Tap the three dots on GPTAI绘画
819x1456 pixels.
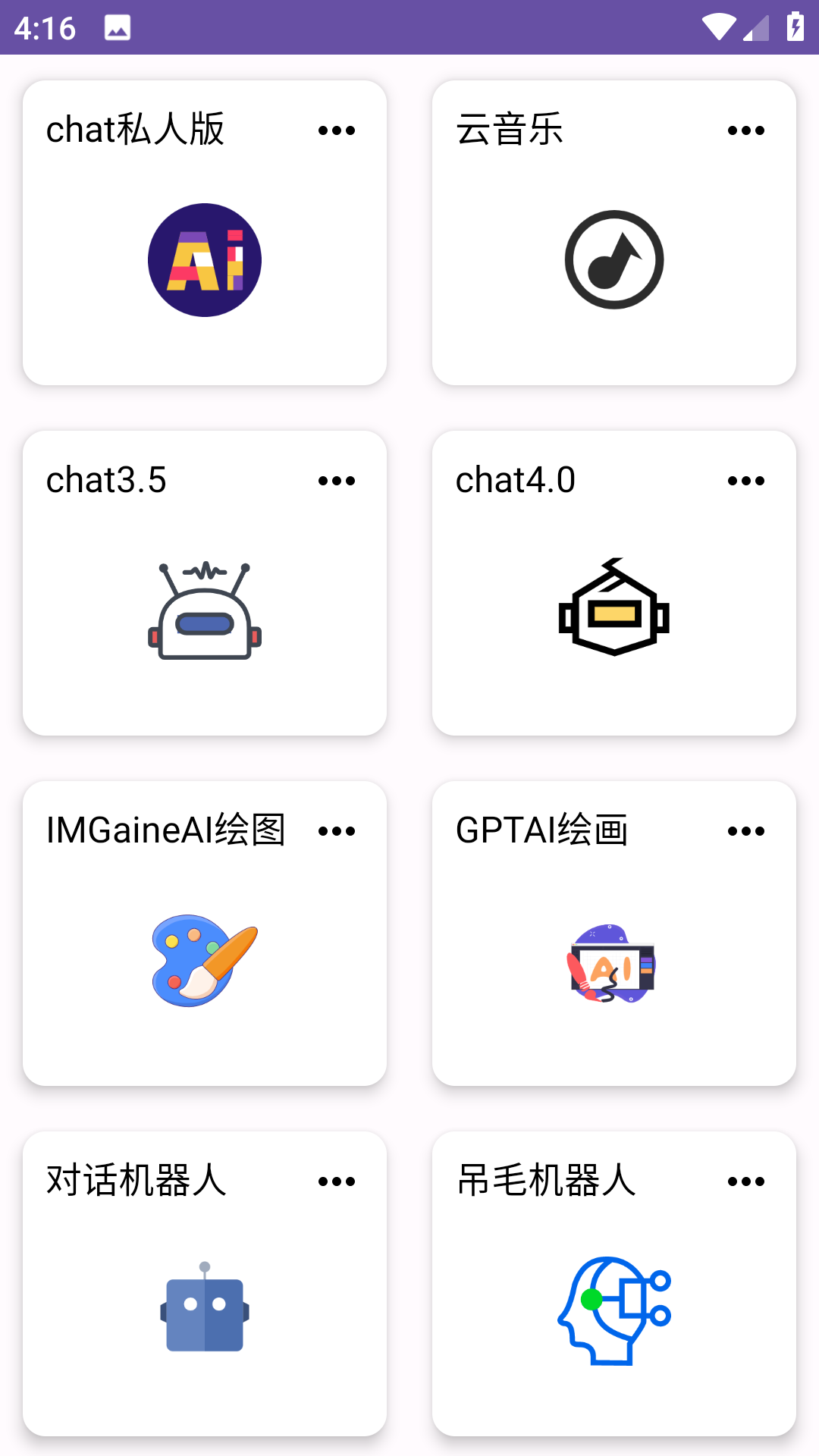tap(746, 831)
